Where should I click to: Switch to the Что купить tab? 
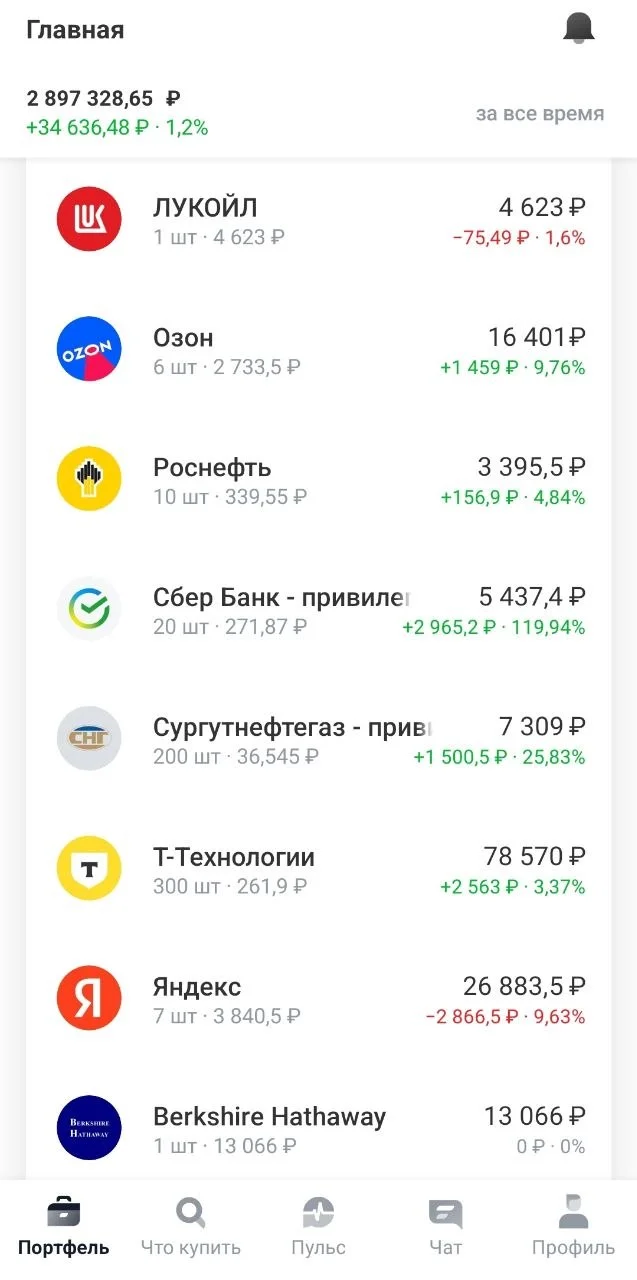(x=191, y=1228)
